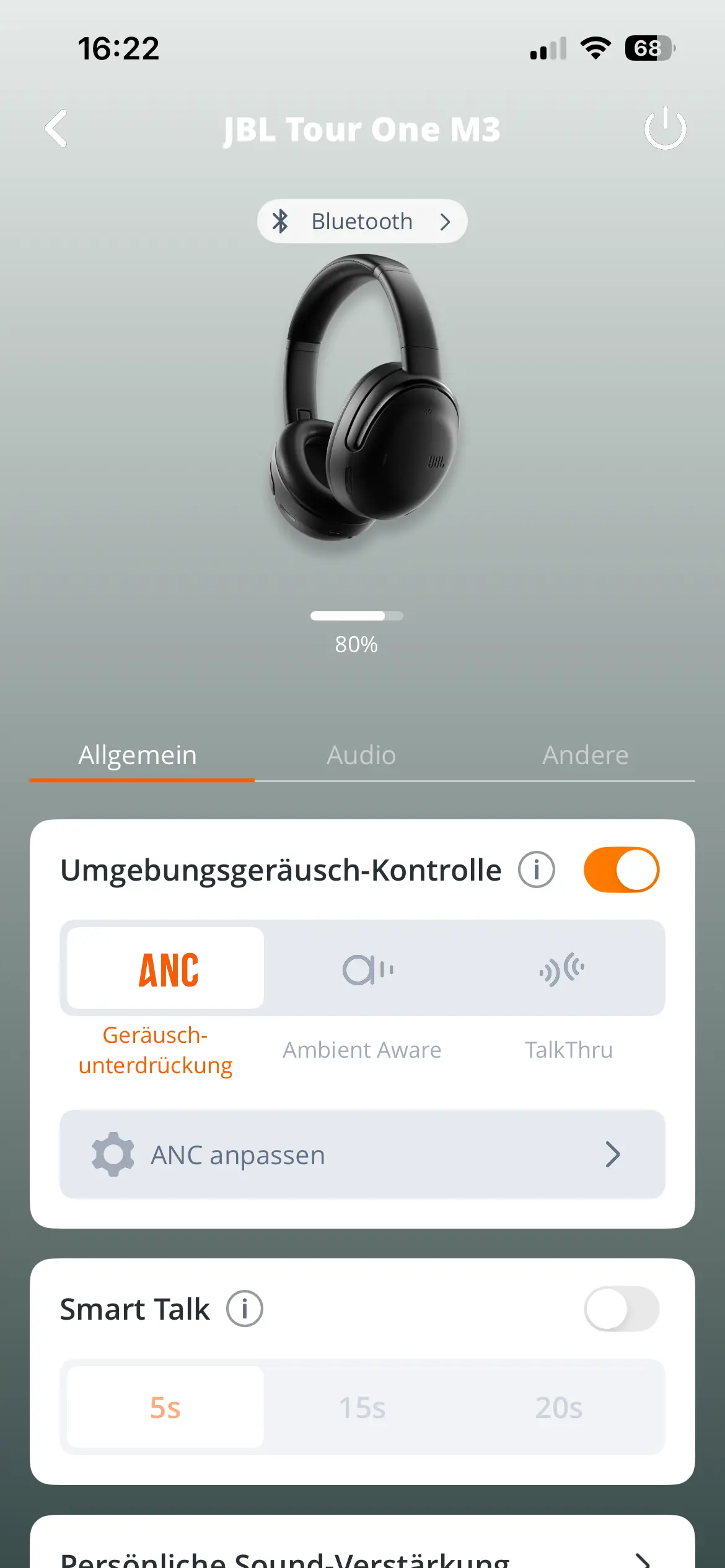Show info about Umgebungsgeräusch-Kontrolle
This screenshot has height=1568, width=725.
537,869
